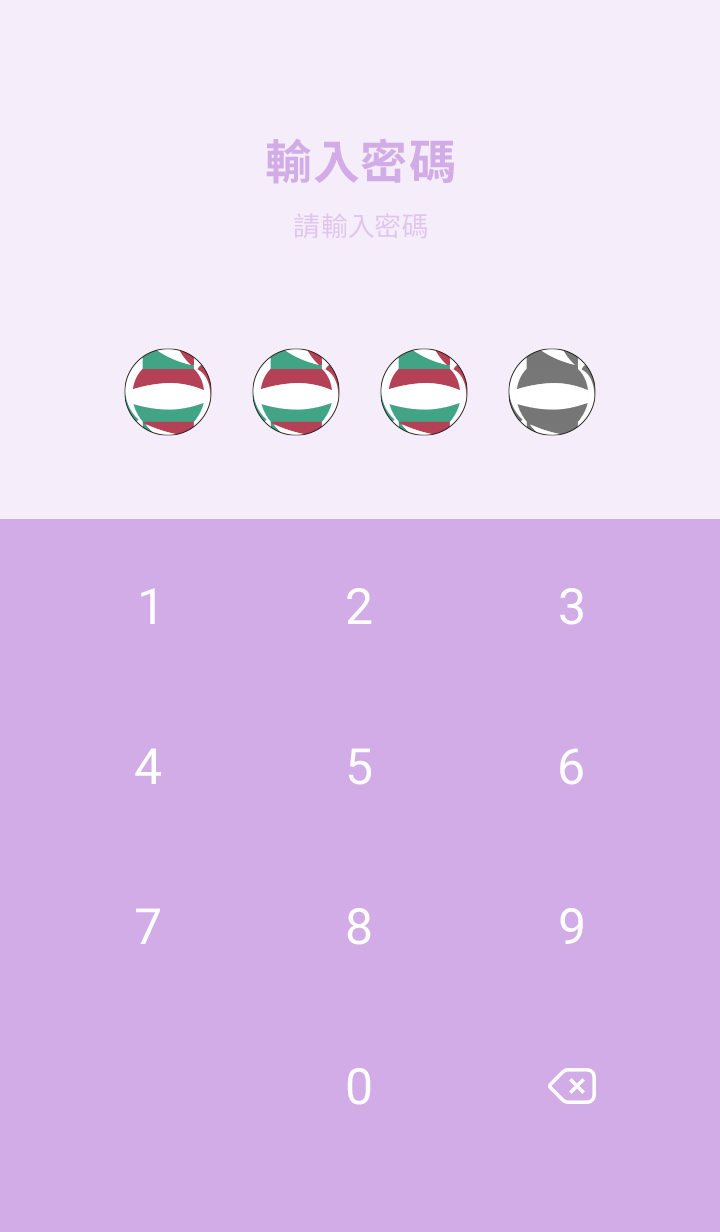Enter digit 1 on the keypad
The image size is (720, 1232).
click(x=149, y=607)
